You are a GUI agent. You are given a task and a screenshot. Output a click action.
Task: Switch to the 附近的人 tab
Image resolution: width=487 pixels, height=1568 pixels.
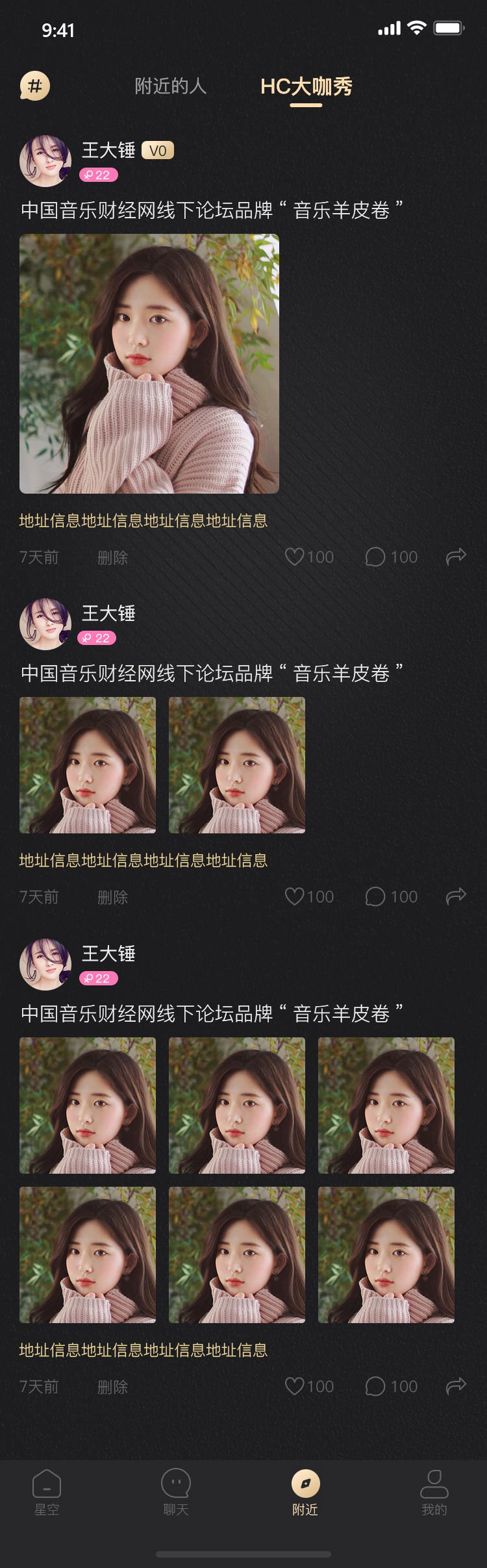click(170, 86)
